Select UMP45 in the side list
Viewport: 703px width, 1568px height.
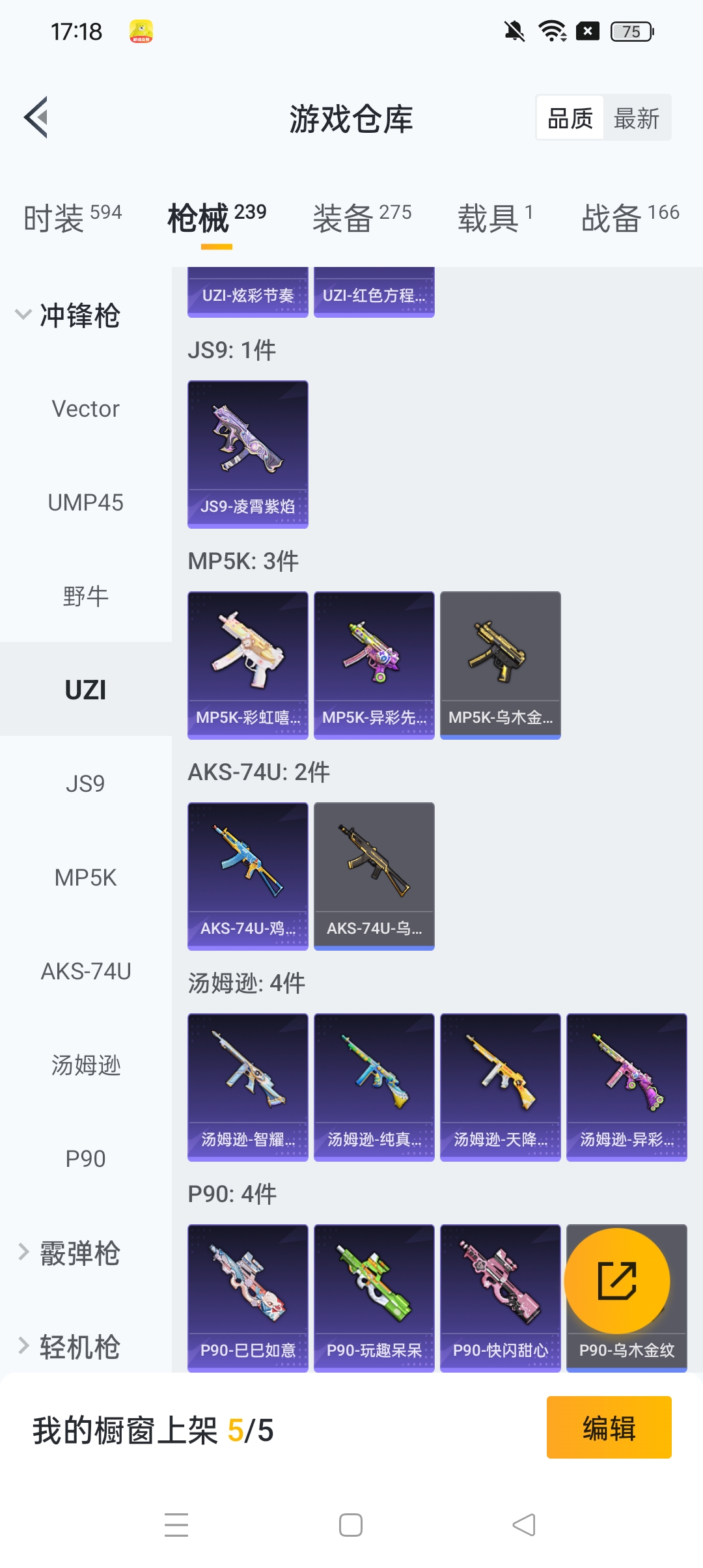pyautogui.click(x=85, y=503)
